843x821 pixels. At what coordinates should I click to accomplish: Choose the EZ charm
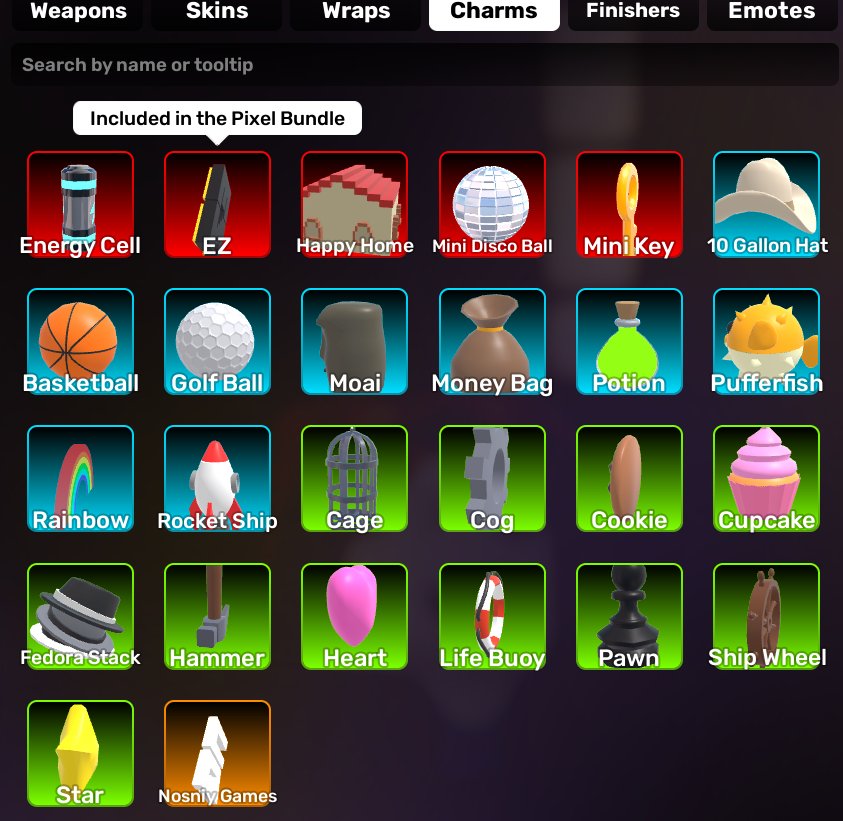click(218, 204)
